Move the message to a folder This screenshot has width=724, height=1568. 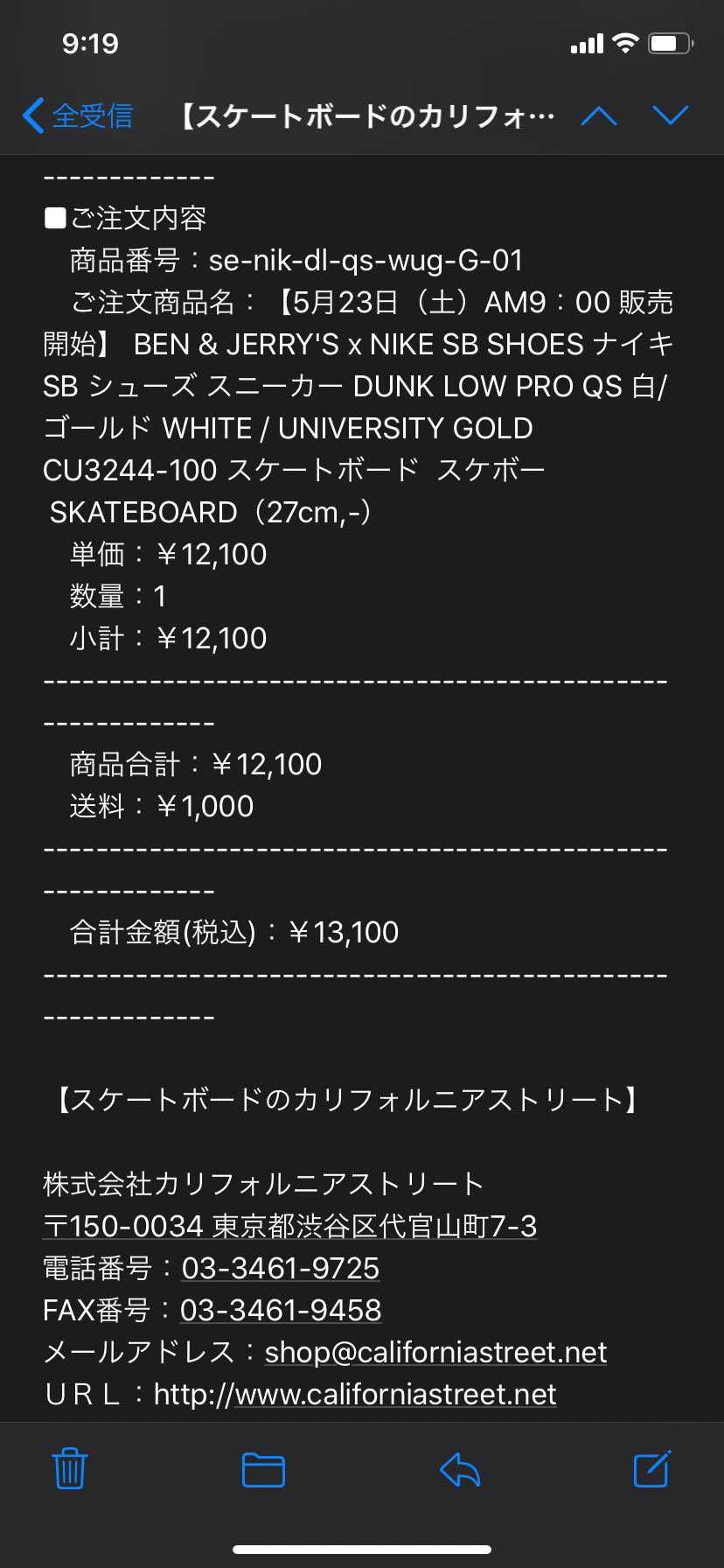(263, 1469)
